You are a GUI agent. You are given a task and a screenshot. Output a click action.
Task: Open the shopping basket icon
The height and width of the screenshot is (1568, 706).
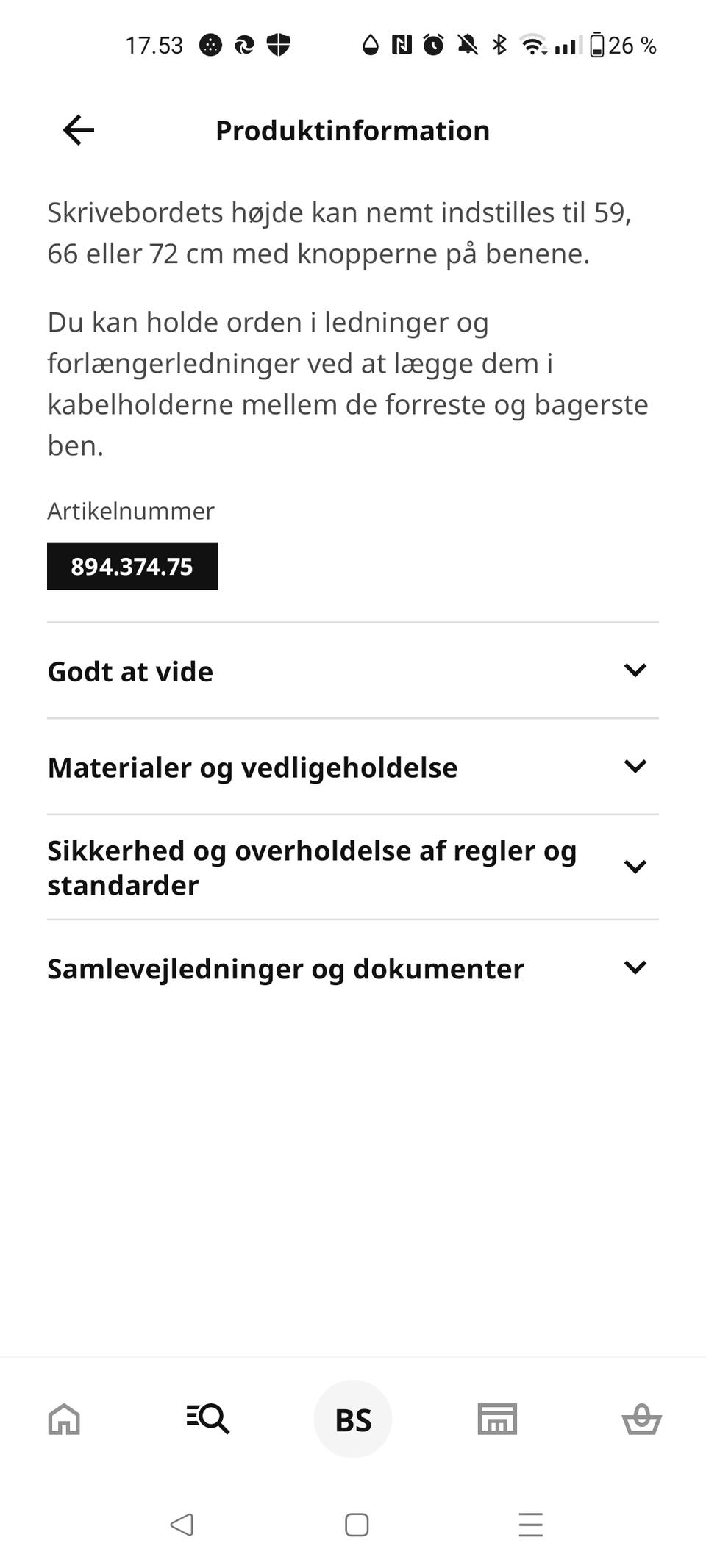[641, 1419]
